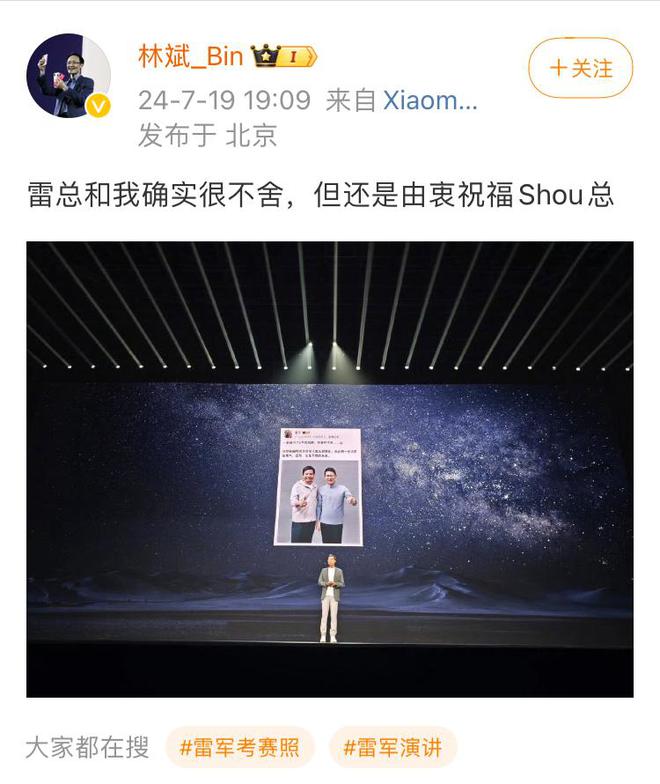The height and width of the screenshot is (784, 660).
Task: Search the #雷军考赛照 topic chip
Action: coord(240,747)
